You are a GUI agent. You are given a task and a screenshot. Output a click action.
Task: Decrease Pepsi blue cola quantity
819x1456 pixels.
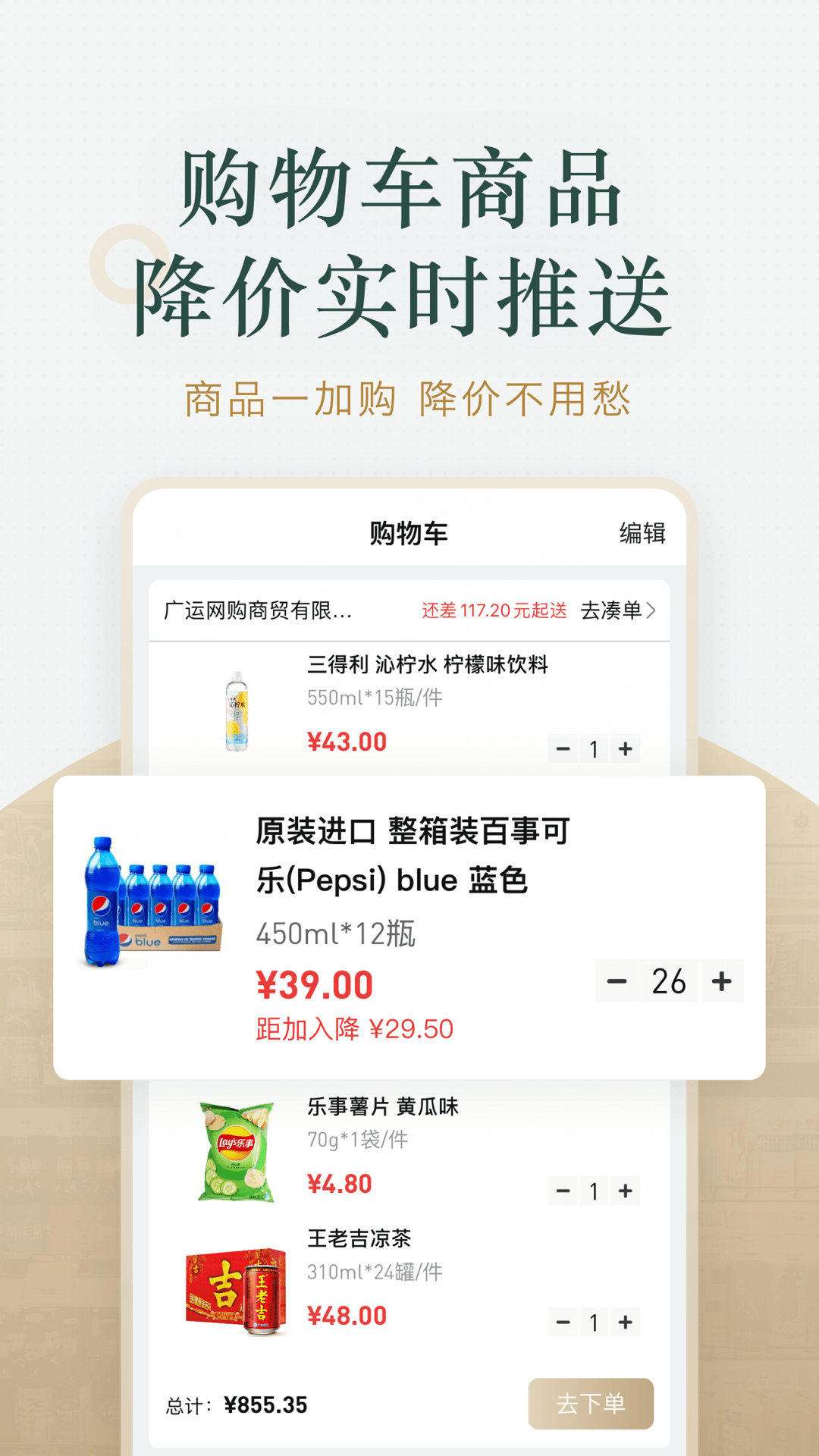point(616,980)
